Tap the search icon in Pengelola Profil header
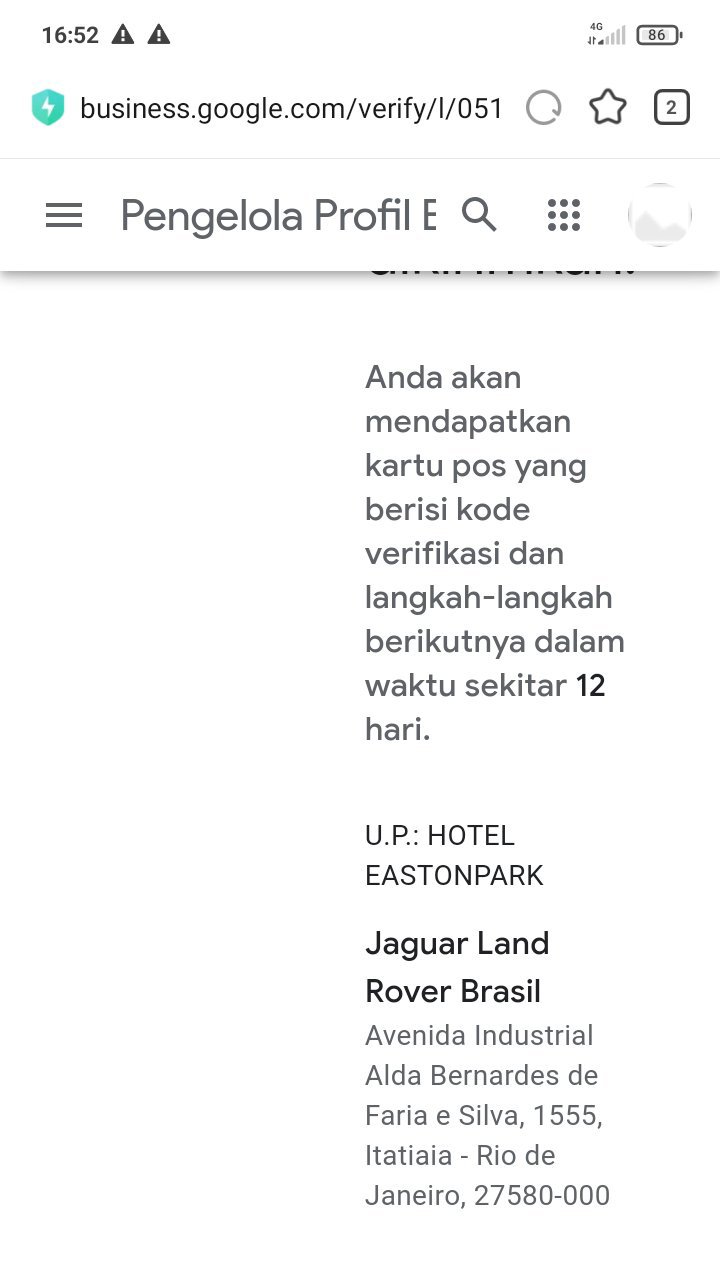720x1280 pixels. [x=479, y=215]
